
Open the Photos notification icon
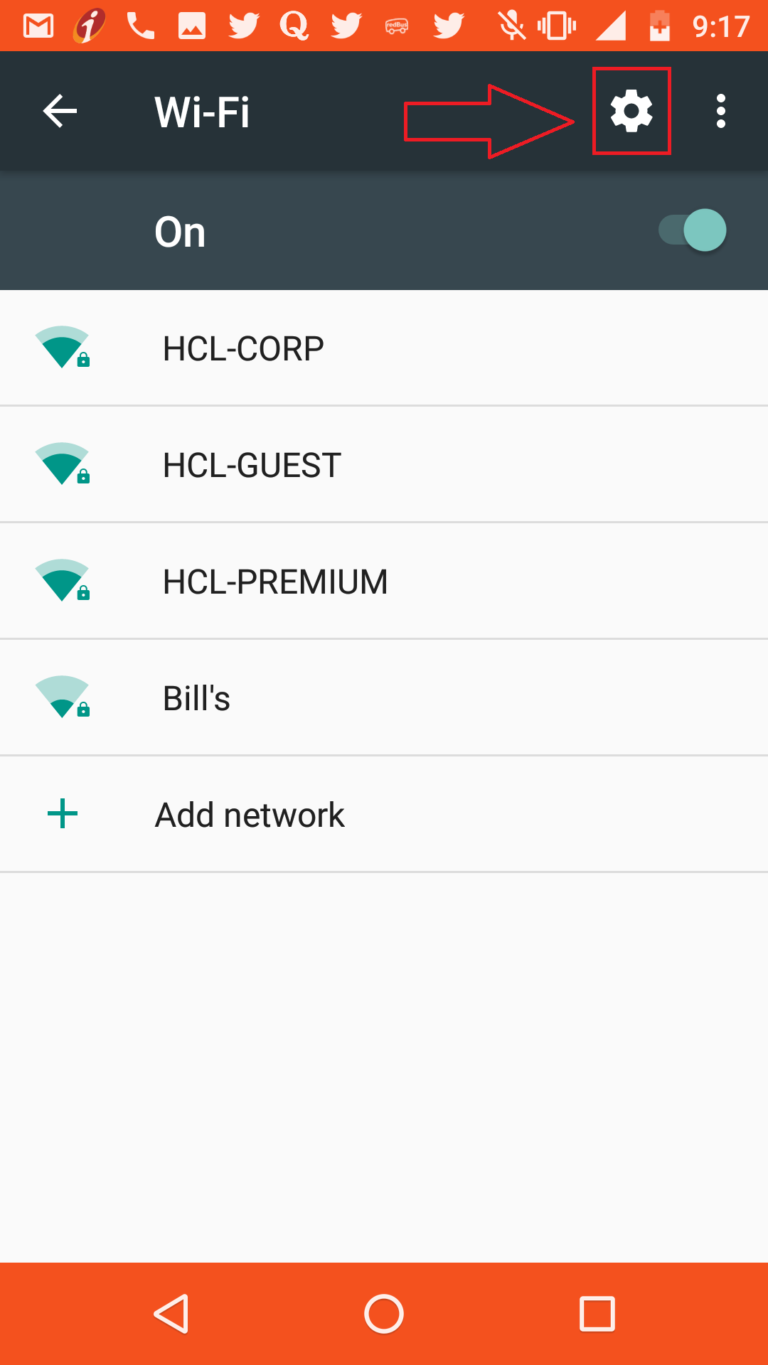click(x=192, y=25)
